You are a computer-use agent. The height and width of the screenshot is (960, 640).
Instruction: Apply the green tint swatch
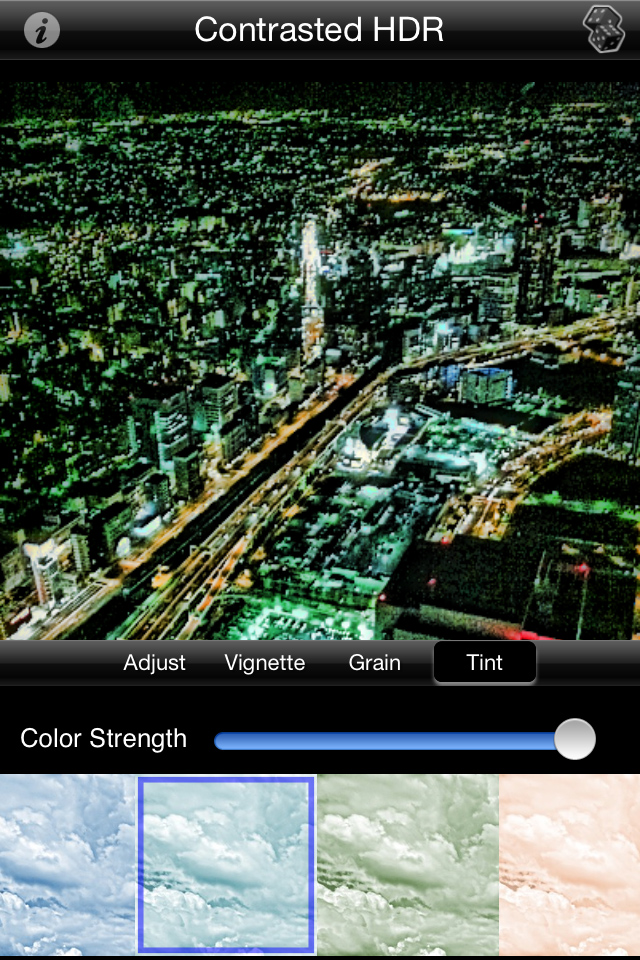click(408, 866)
